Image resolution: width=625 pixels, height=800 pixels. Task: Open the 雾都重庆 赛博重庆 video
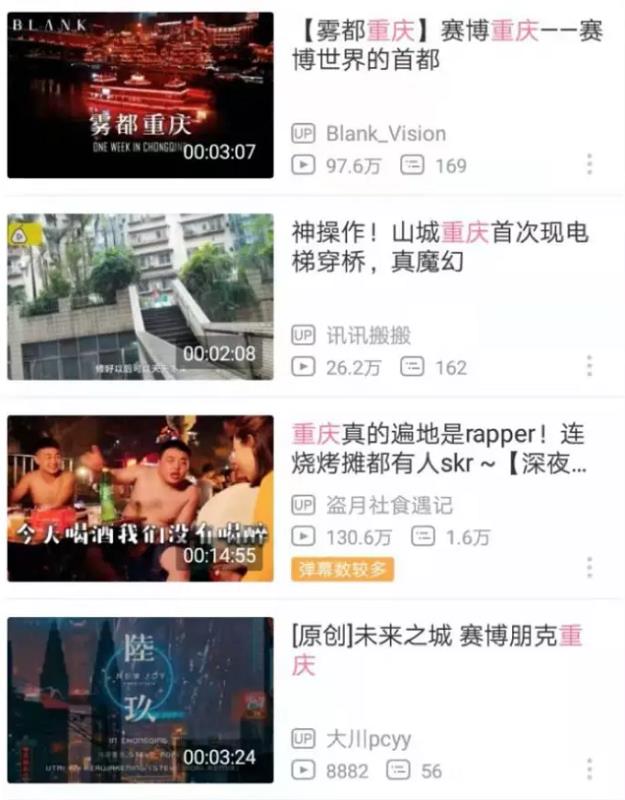[x=140, y=95]
